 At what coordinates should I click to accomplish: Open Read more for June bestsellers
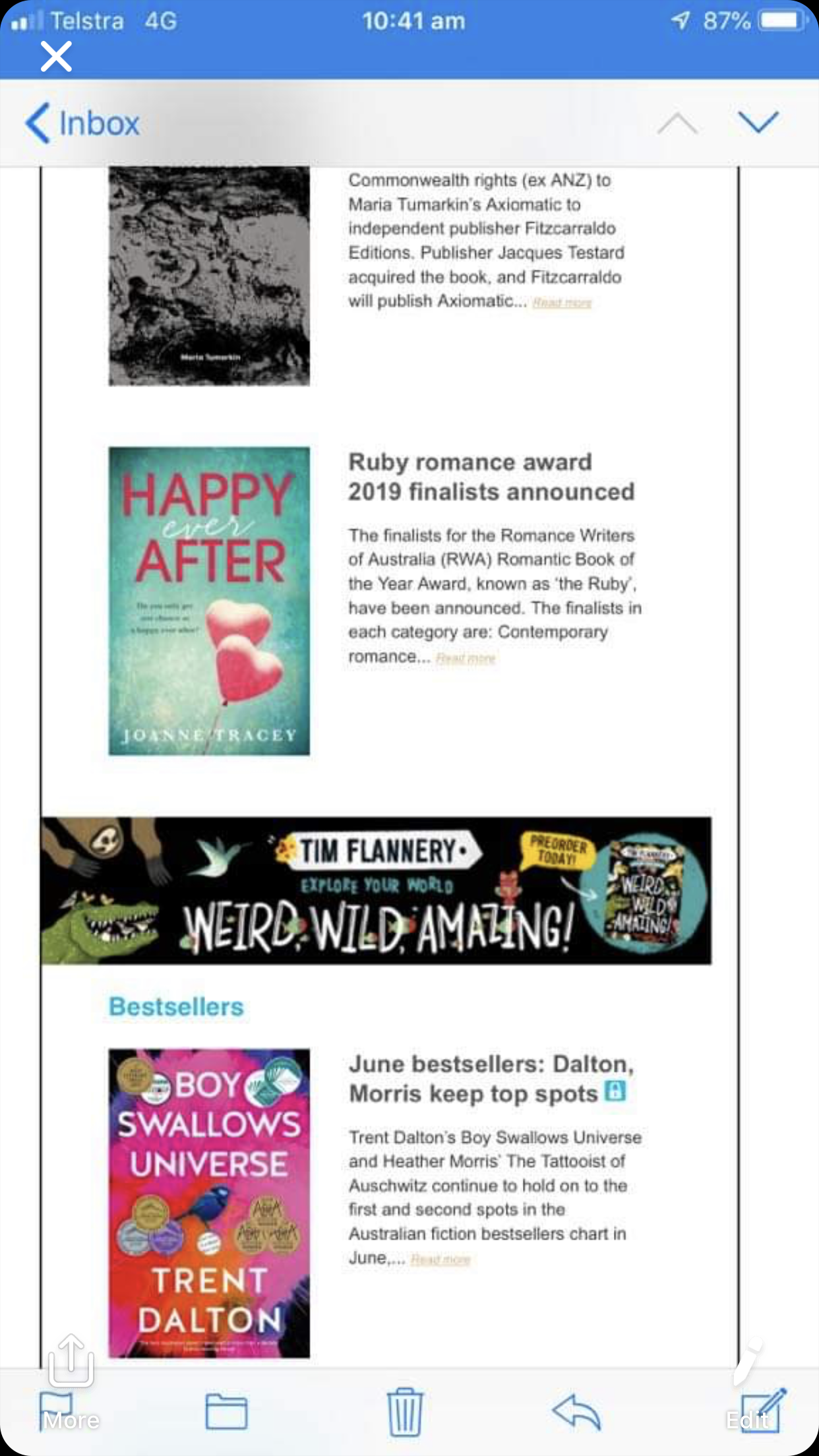pyautogui.click(x=440, y=1259)
